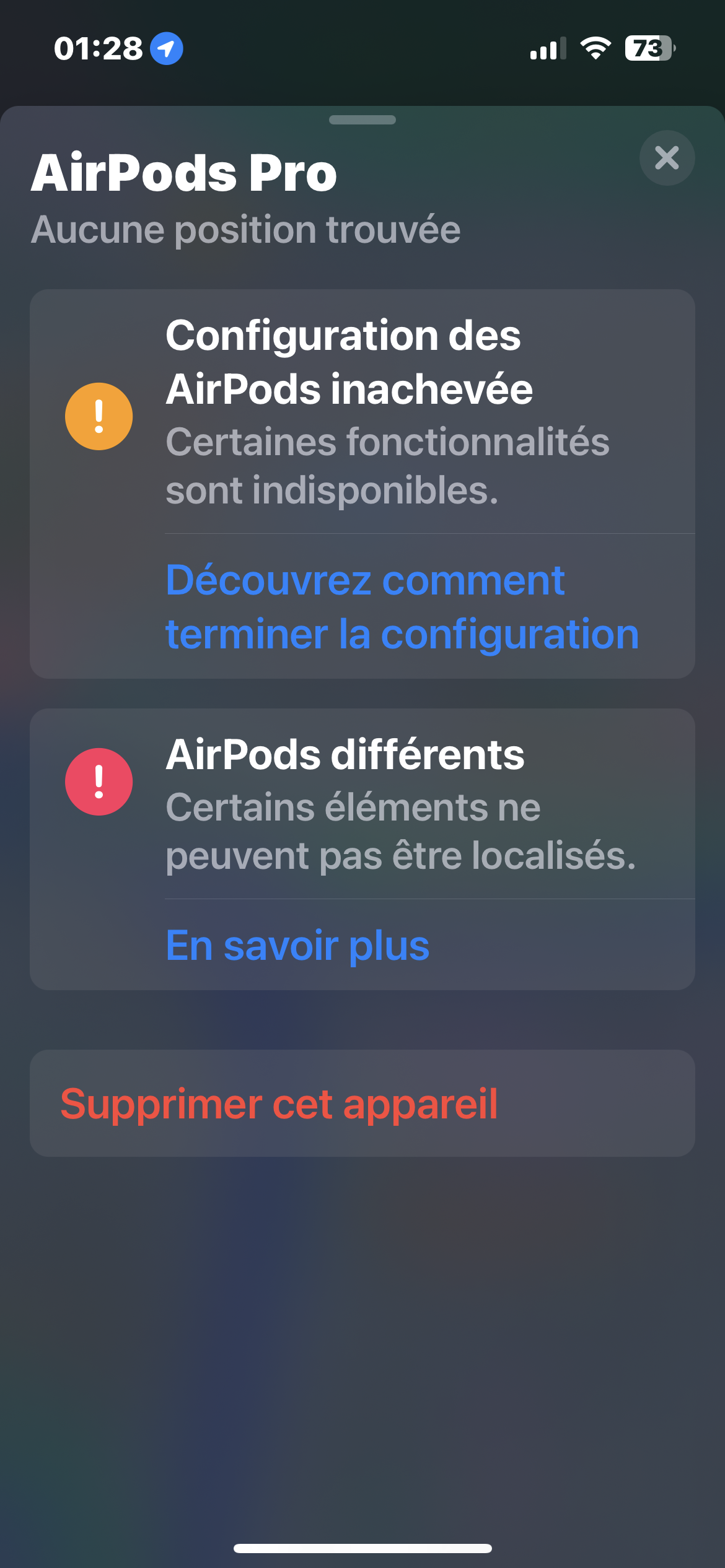Open "Découvrez comment terminer la configuration" link
Viewport: 725px width, 1568px height.
pyautogui.click(x=402, y=607)
